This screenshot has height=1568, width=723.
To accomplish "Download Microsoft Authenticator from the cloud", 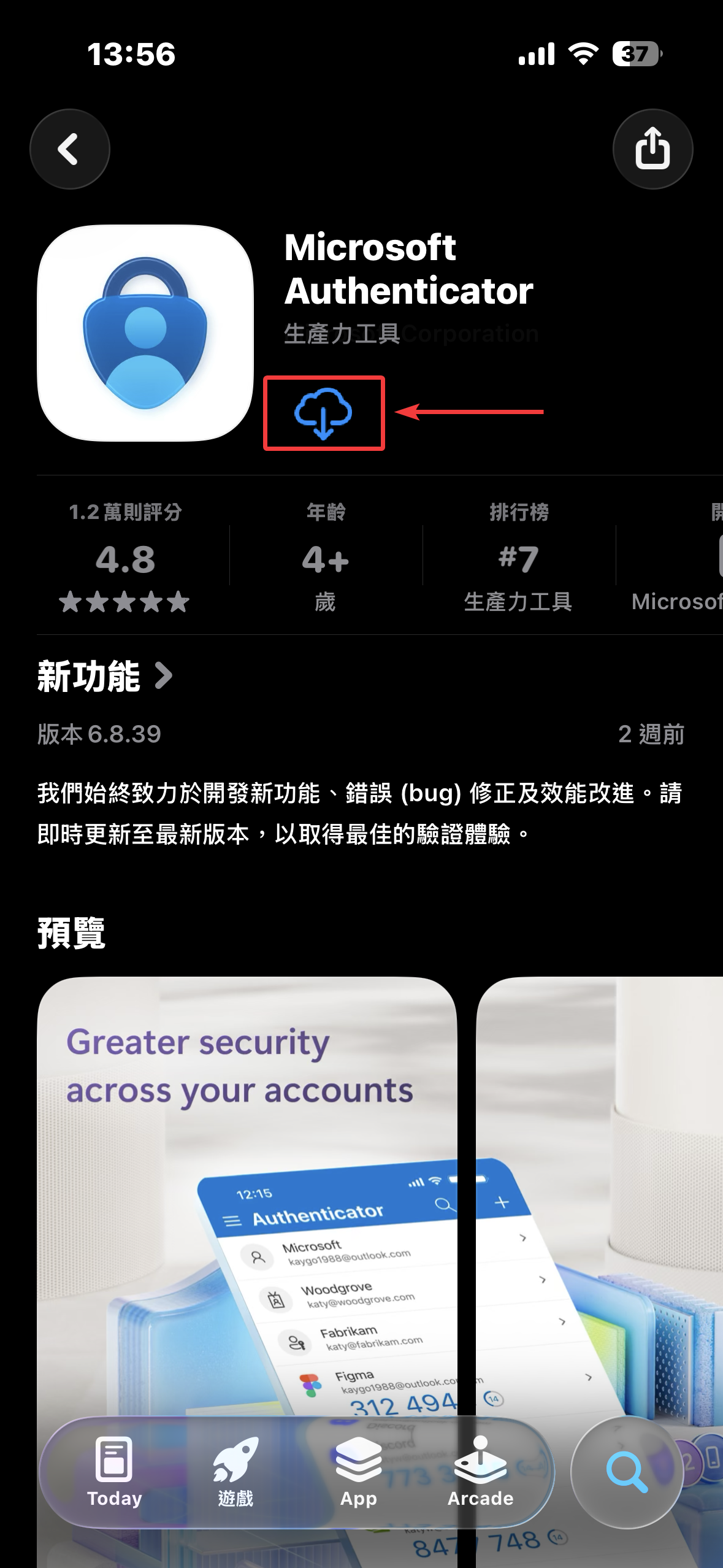I will tap(323, 413).
